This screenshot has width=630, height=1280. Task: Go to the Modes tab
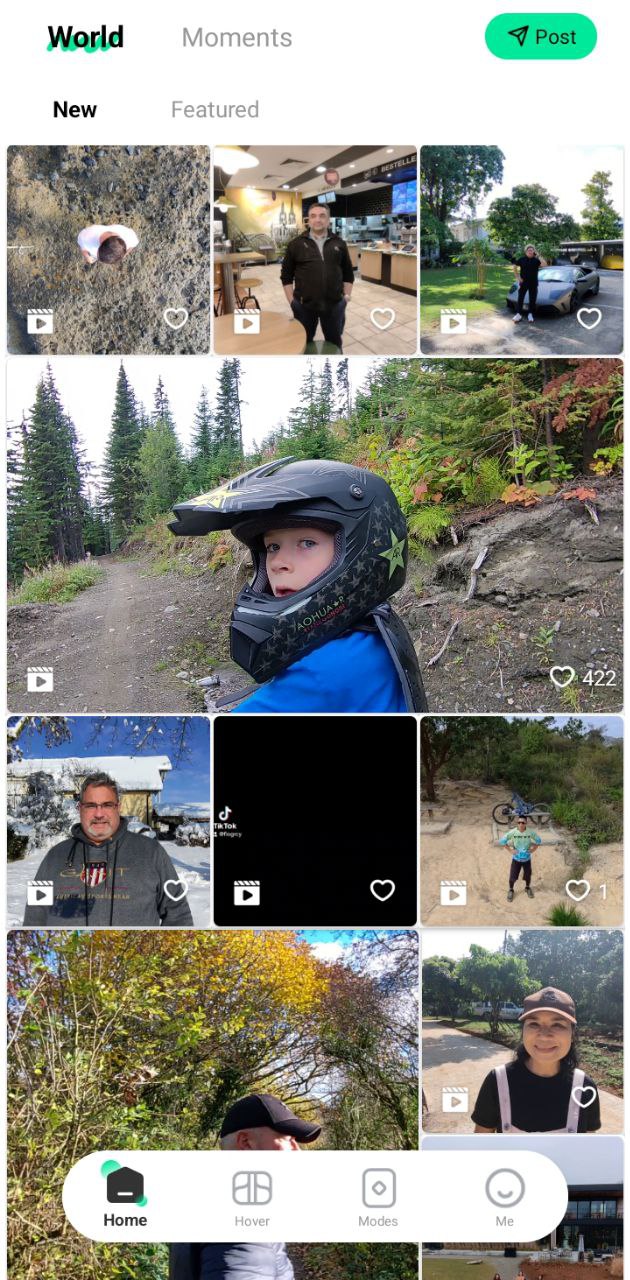(378, 1198)
